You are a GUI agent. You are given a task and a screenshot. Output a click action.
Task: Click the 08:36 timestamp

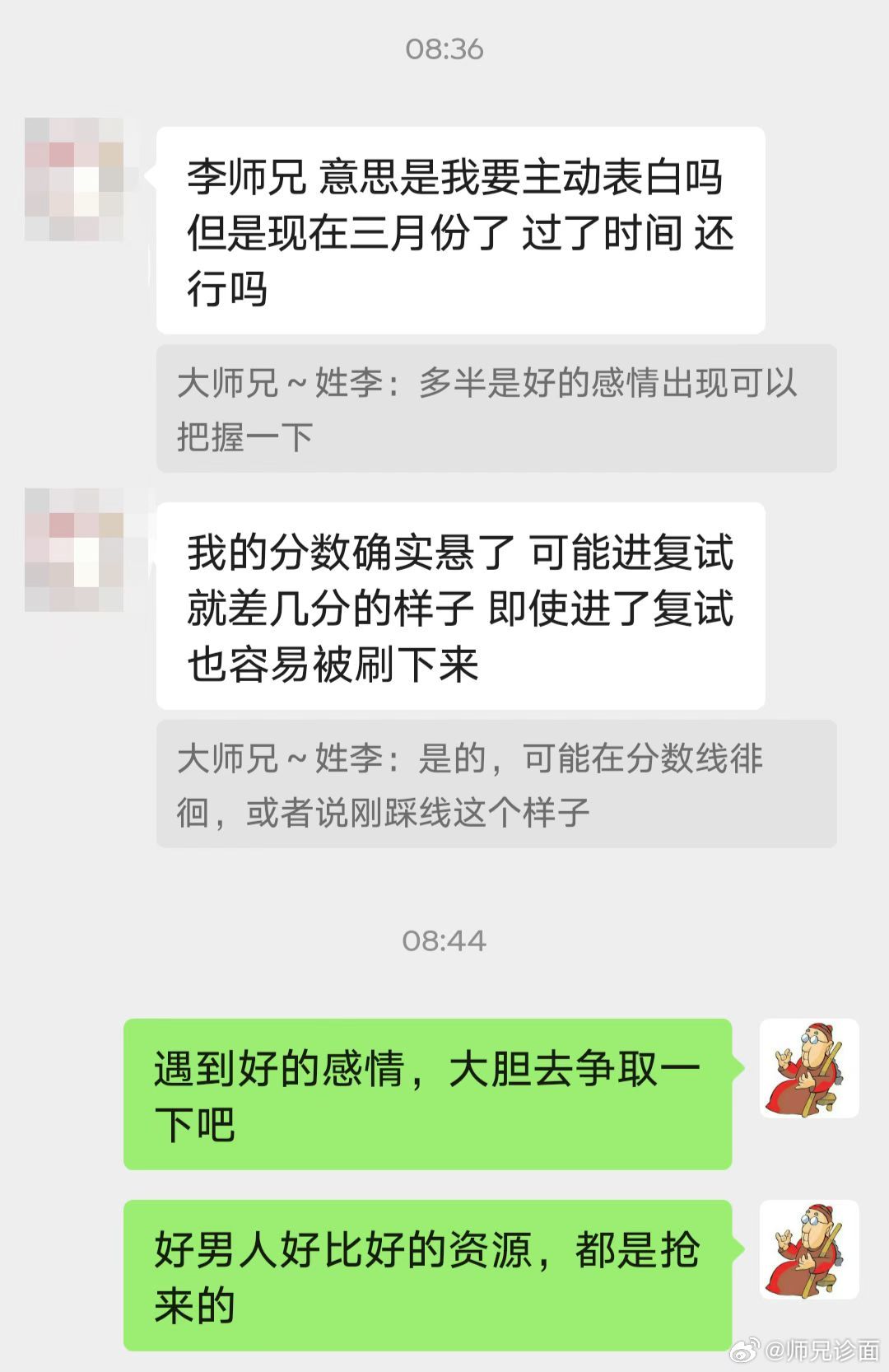[444, 49]
